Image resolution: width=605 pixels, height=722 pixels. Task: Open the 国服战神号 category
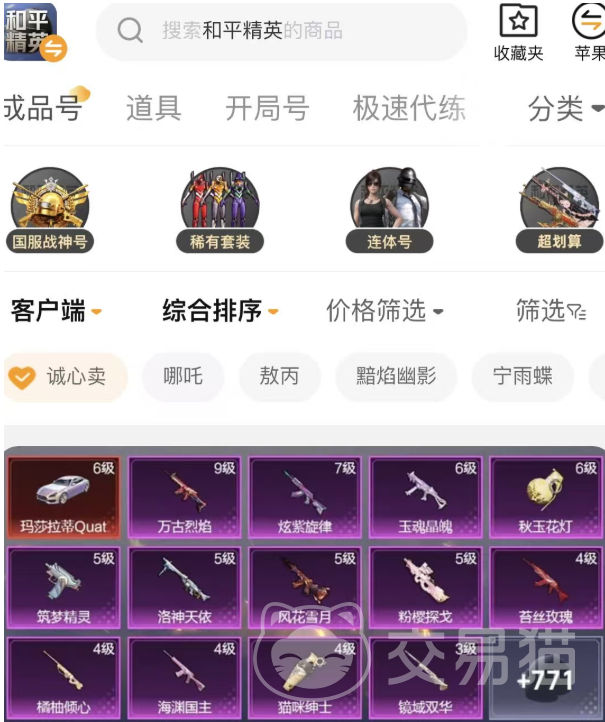[50, 210]
